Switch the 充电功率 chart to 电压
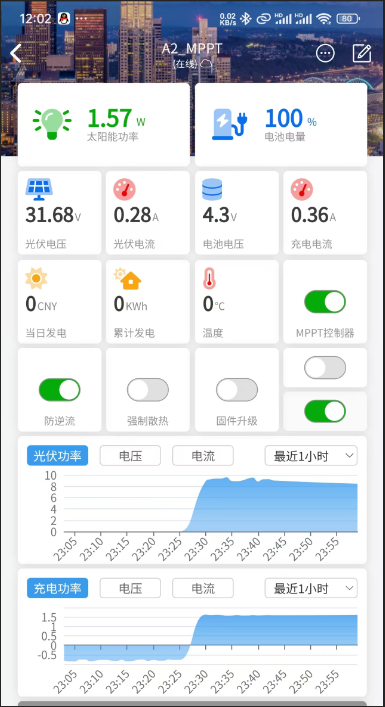Viewport: 385px width, 707px height. pyautogui.click(x=130, y=588)
